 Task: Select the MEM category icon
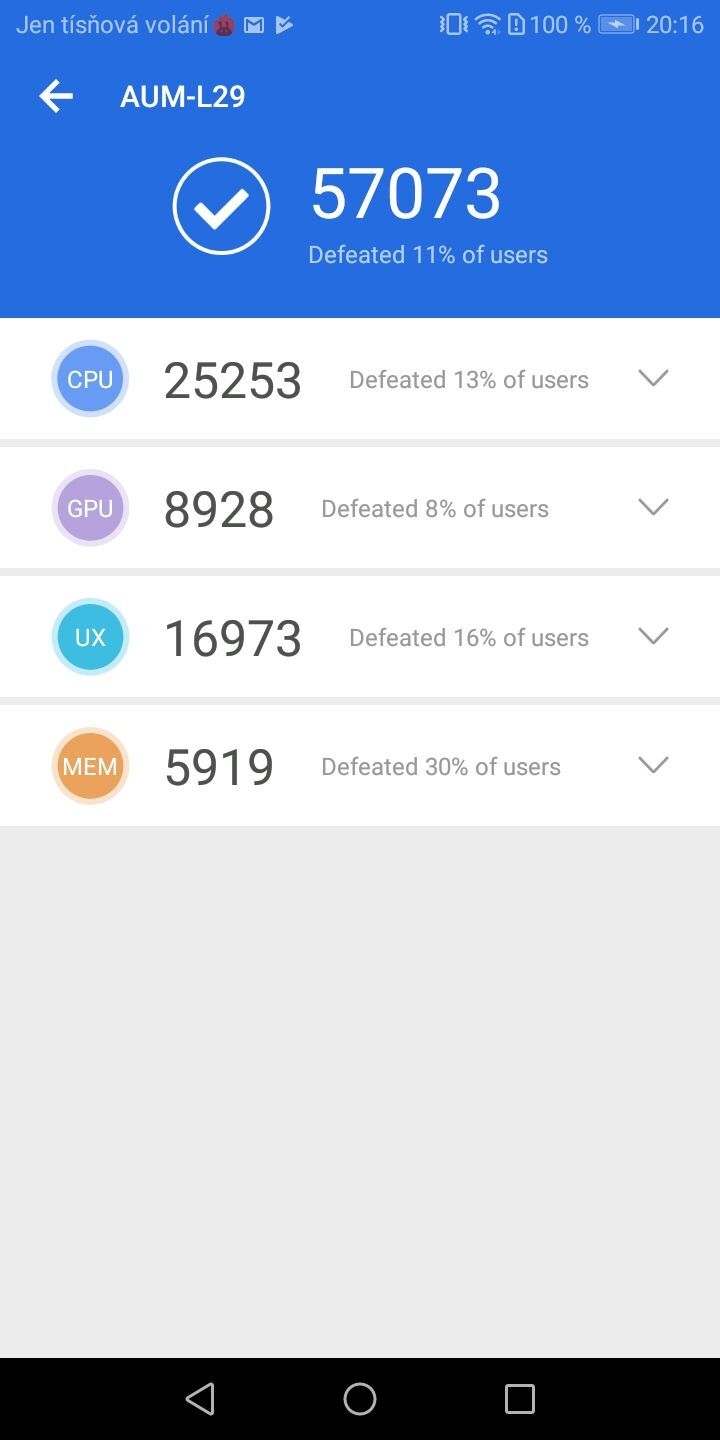point(90,765)
